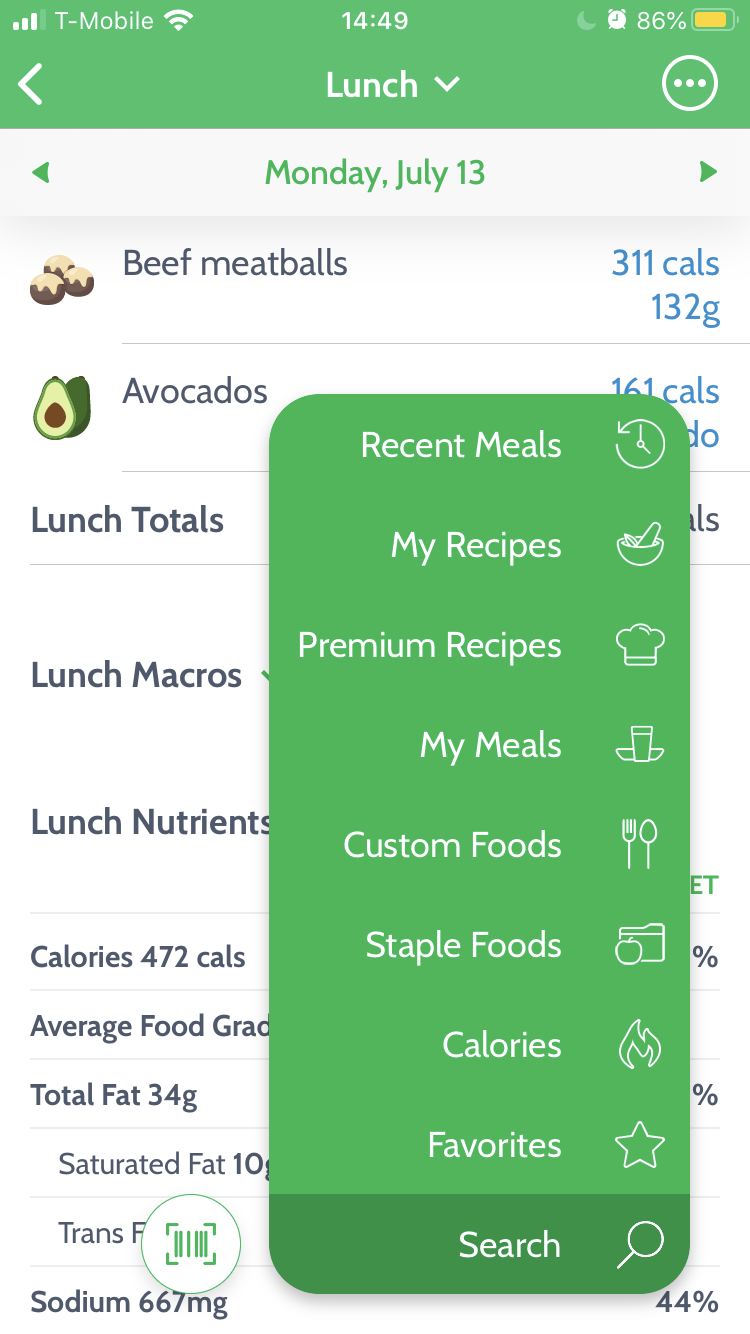This screenshot has height=1334, width=750.
Task: Scan a barcode
Action: coord(191,1244)
